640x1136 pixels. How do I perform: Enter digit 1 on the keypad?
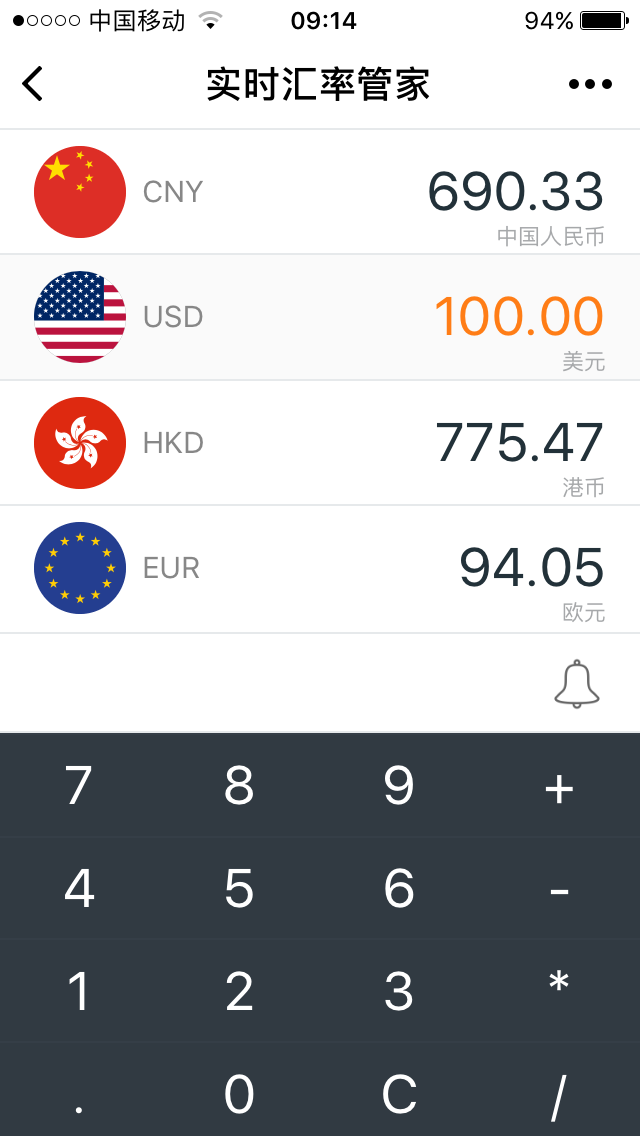(x=79, y=991)
